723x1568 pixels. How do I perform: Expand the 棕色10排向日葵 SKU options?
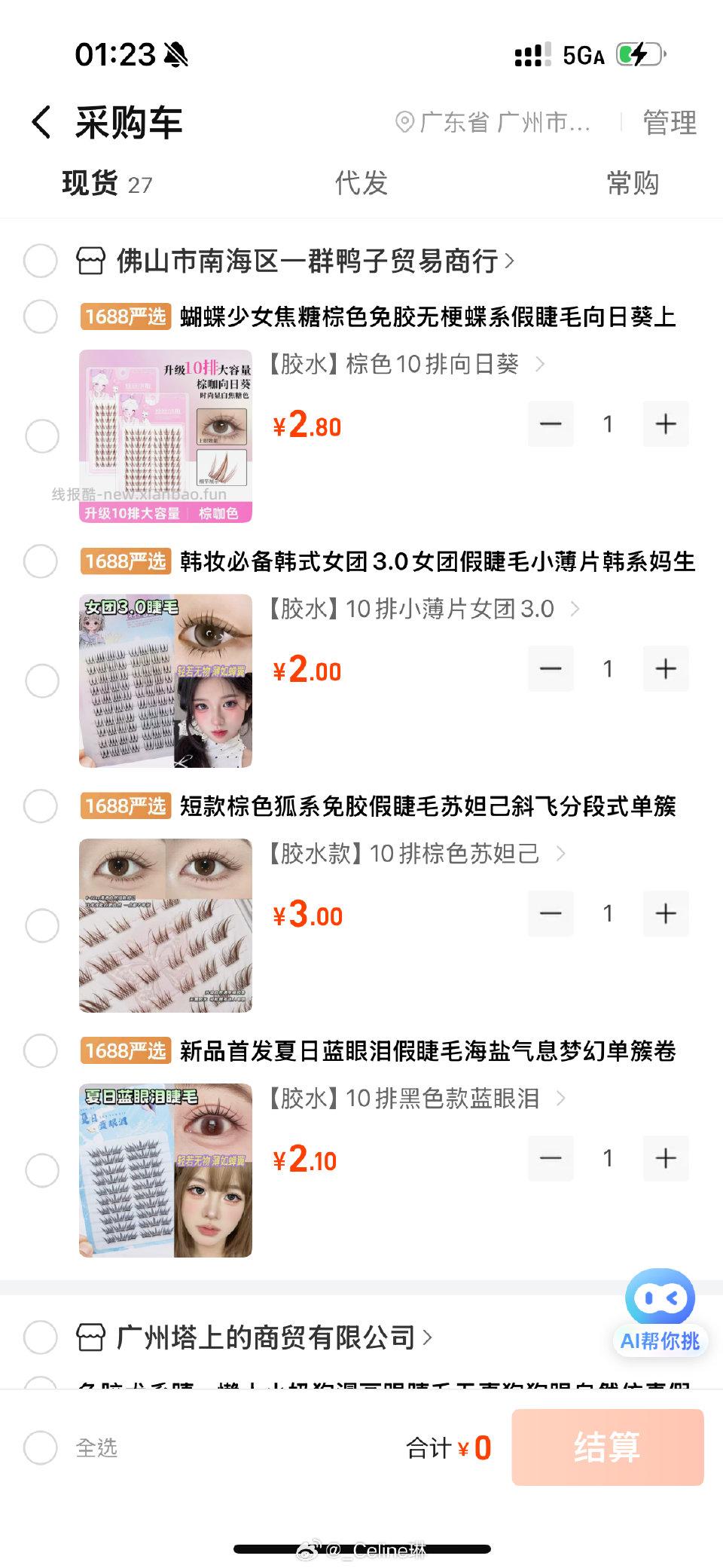(539, 364)
